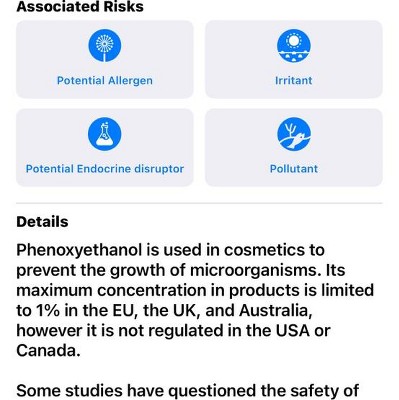
Task: Select the Irritant risk card
Action: [x=294, y=59]
